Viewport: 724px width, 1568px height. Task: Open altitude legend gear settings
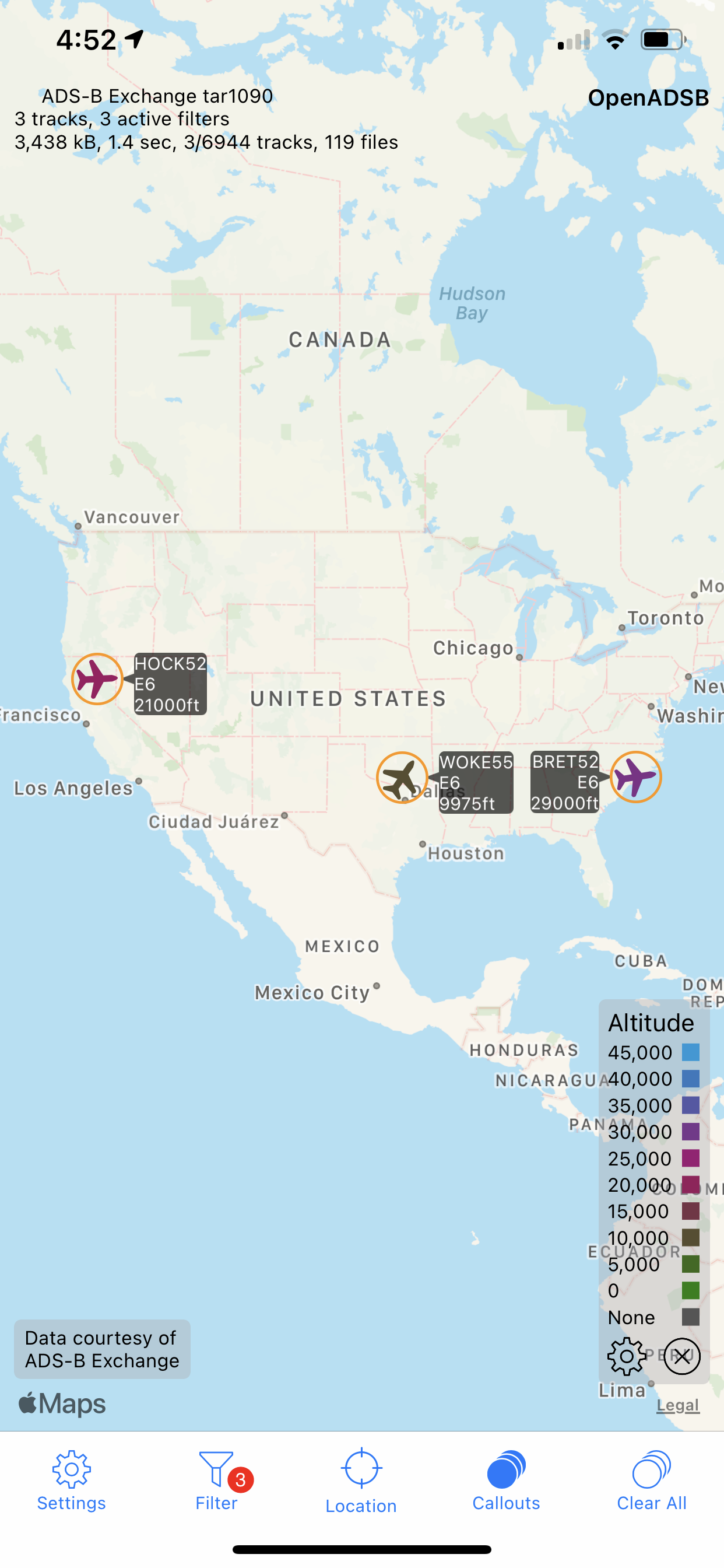pyautogui.click(x=627, y=1356)
